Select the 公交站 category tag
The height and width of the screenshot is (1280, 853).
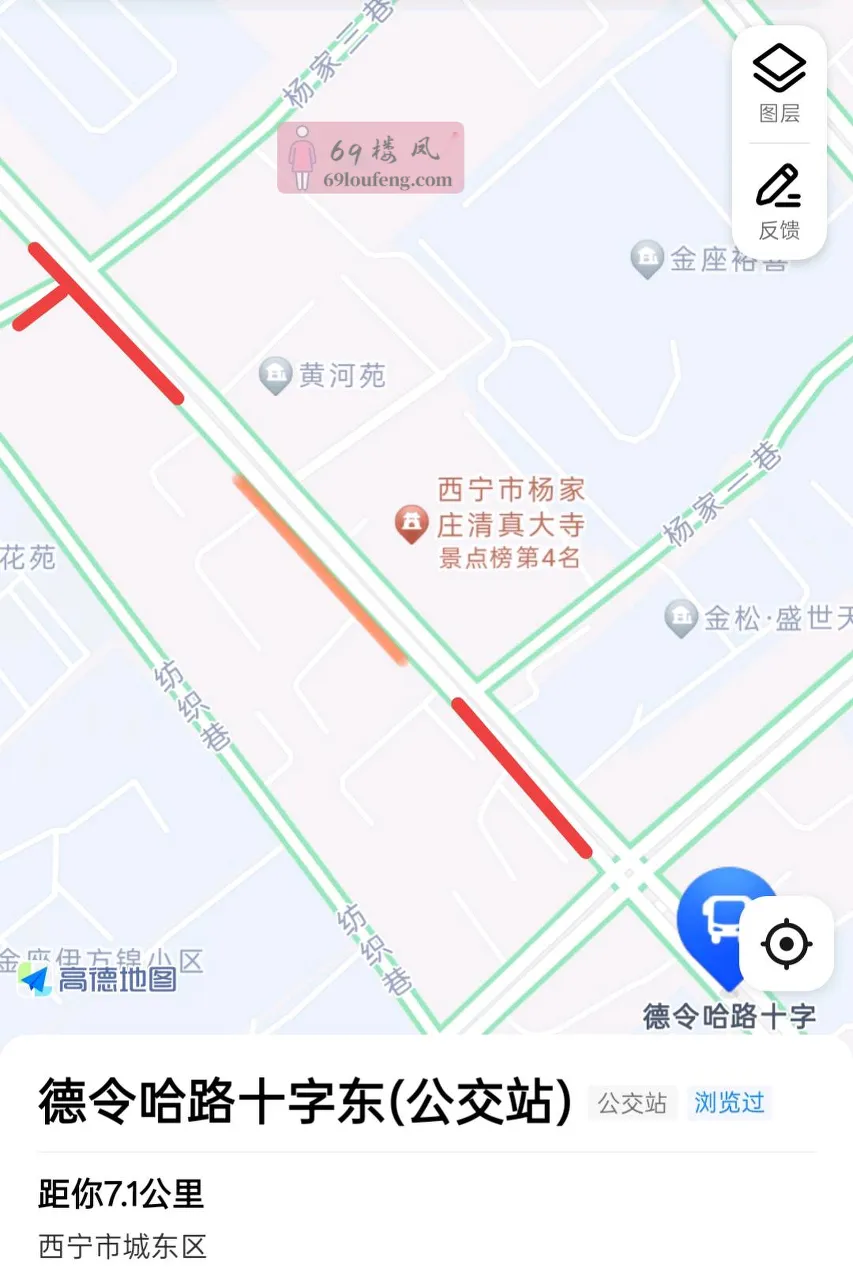coord(631,1103)
